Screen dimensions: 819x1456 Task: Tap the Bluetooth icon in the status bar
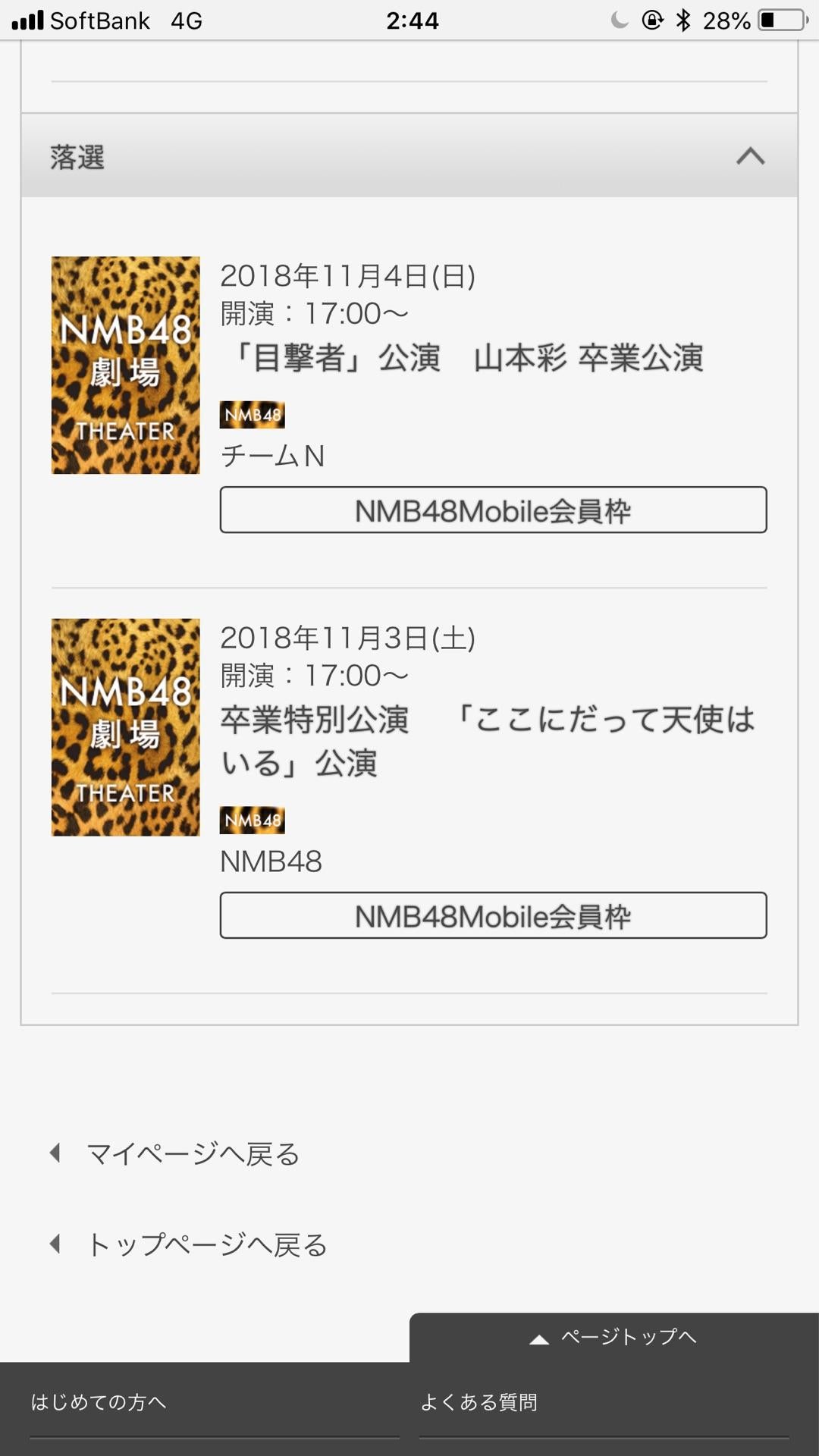pyautogui.click(x=682, y=20)
